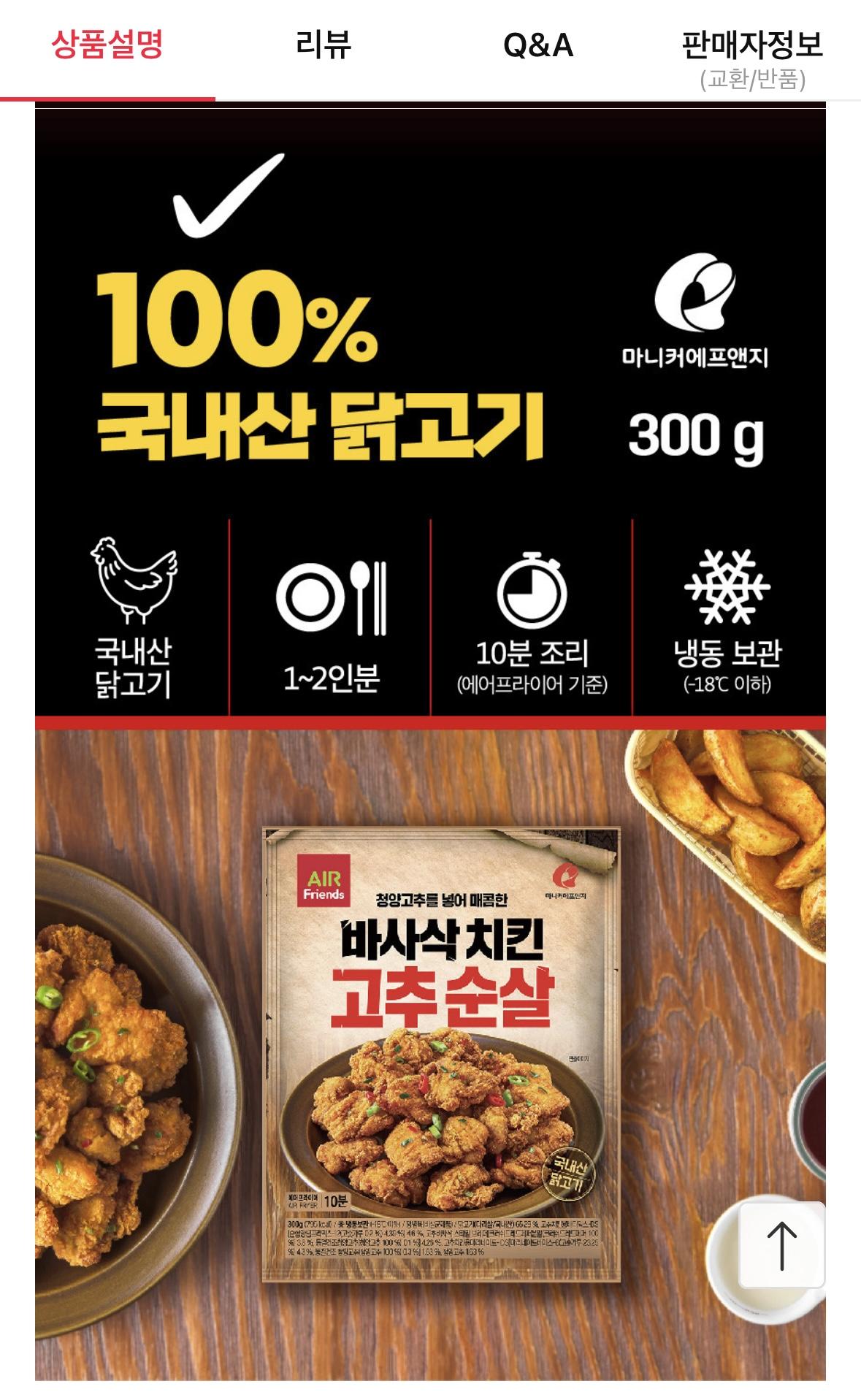This screenshot has width=861, height=1400.
Task: Open the Q&A tab
Action: (538, 47)
